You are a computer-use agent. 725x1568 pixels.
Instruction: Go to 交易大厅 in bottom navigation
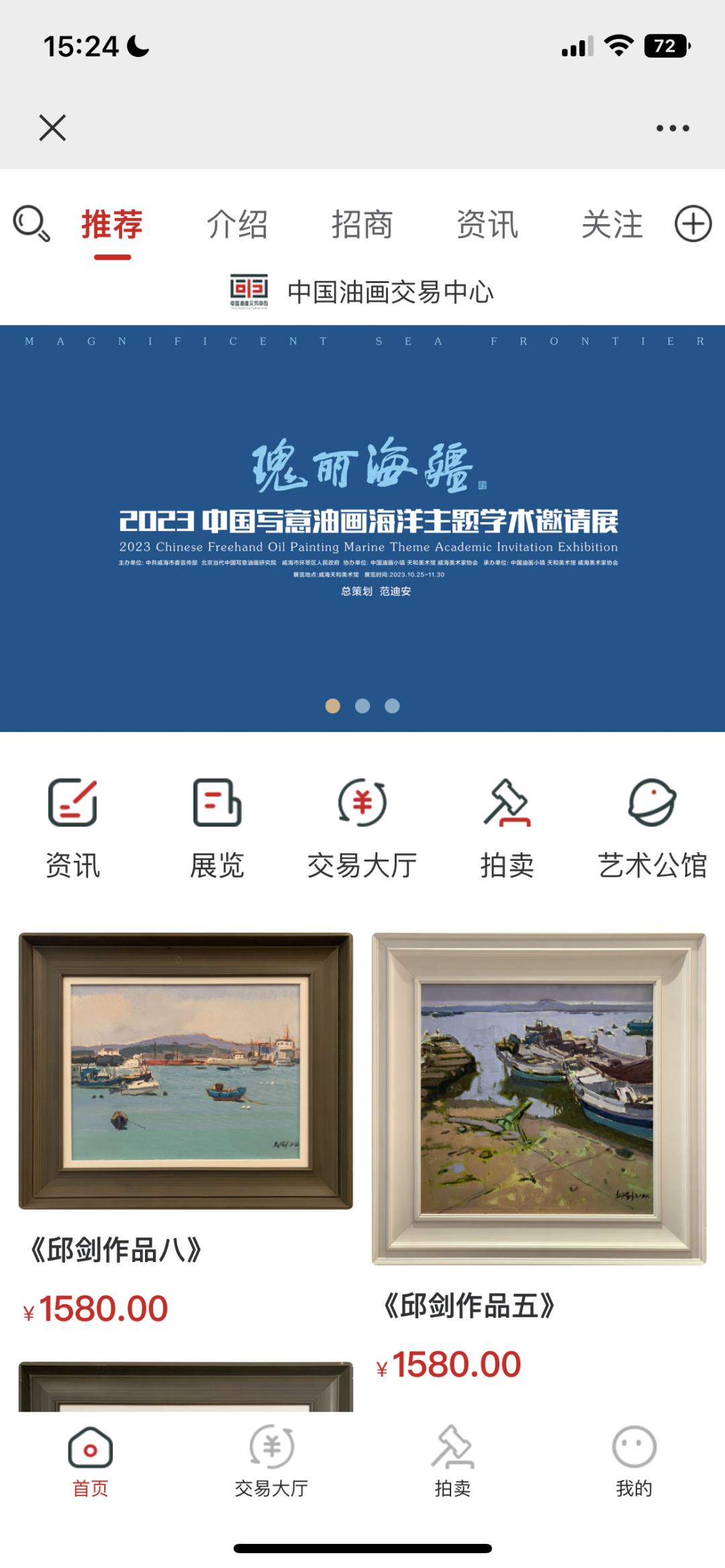(271, 1461)
